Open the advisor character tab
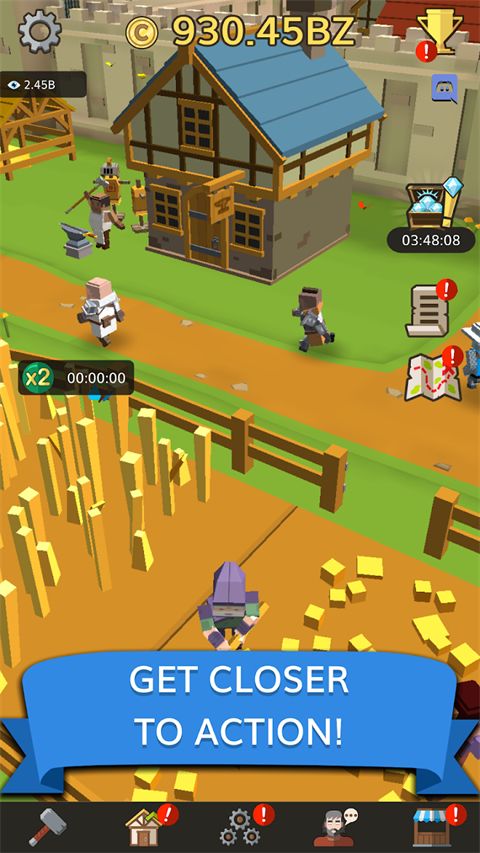 click(335, 827)
